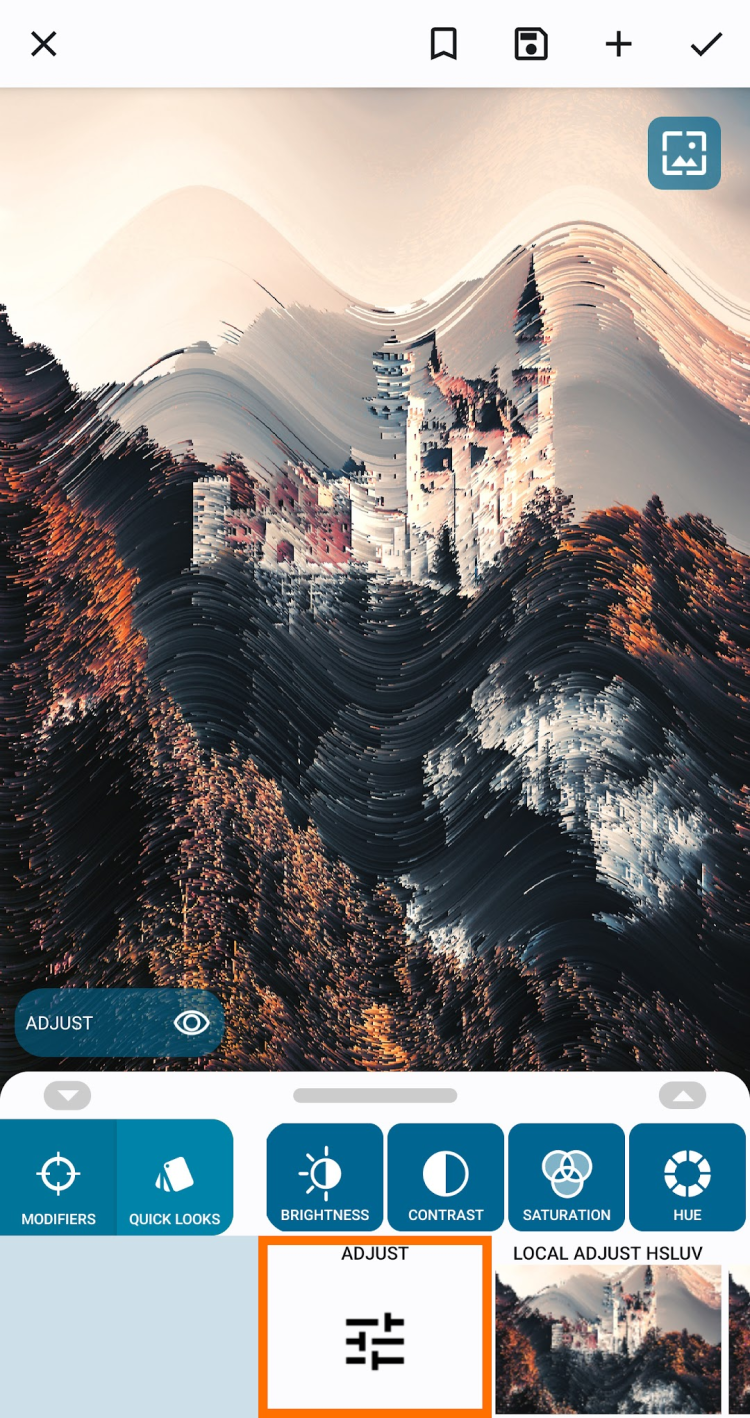Open the Modifiers section

(x=58, y=1186)
